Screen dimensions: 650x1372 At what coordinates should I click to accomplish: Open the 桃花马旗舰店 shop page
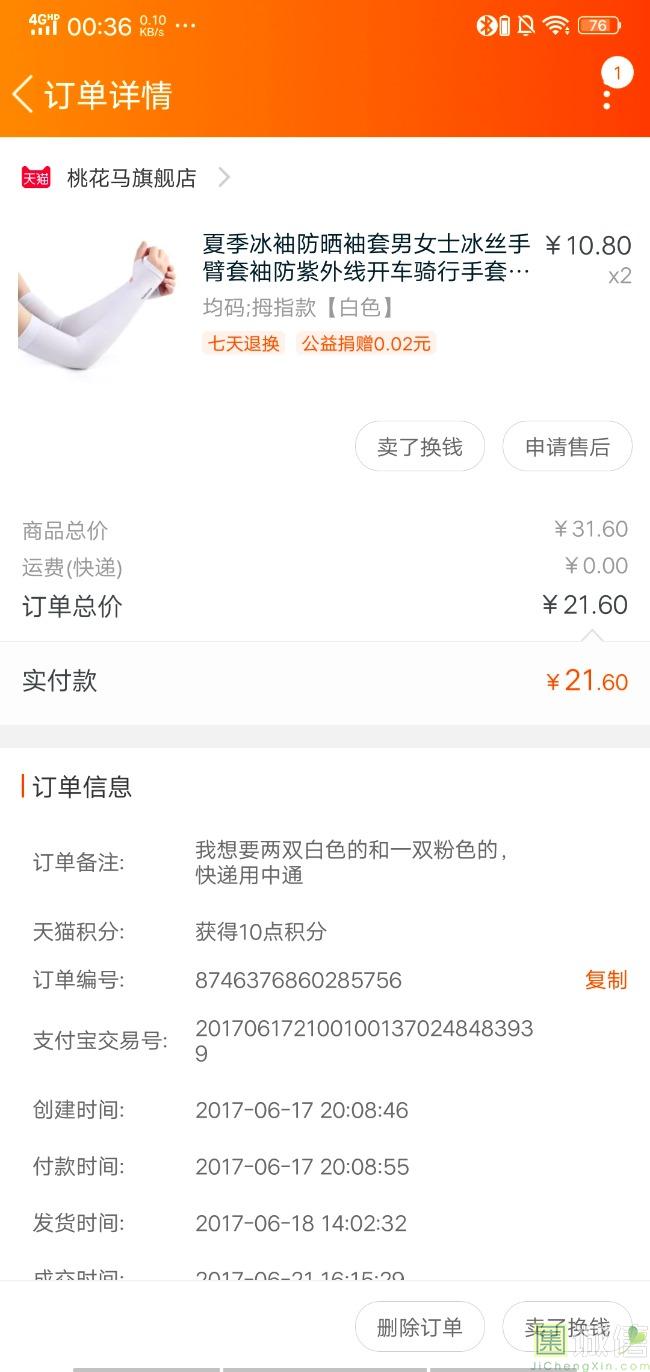(131, 178)
